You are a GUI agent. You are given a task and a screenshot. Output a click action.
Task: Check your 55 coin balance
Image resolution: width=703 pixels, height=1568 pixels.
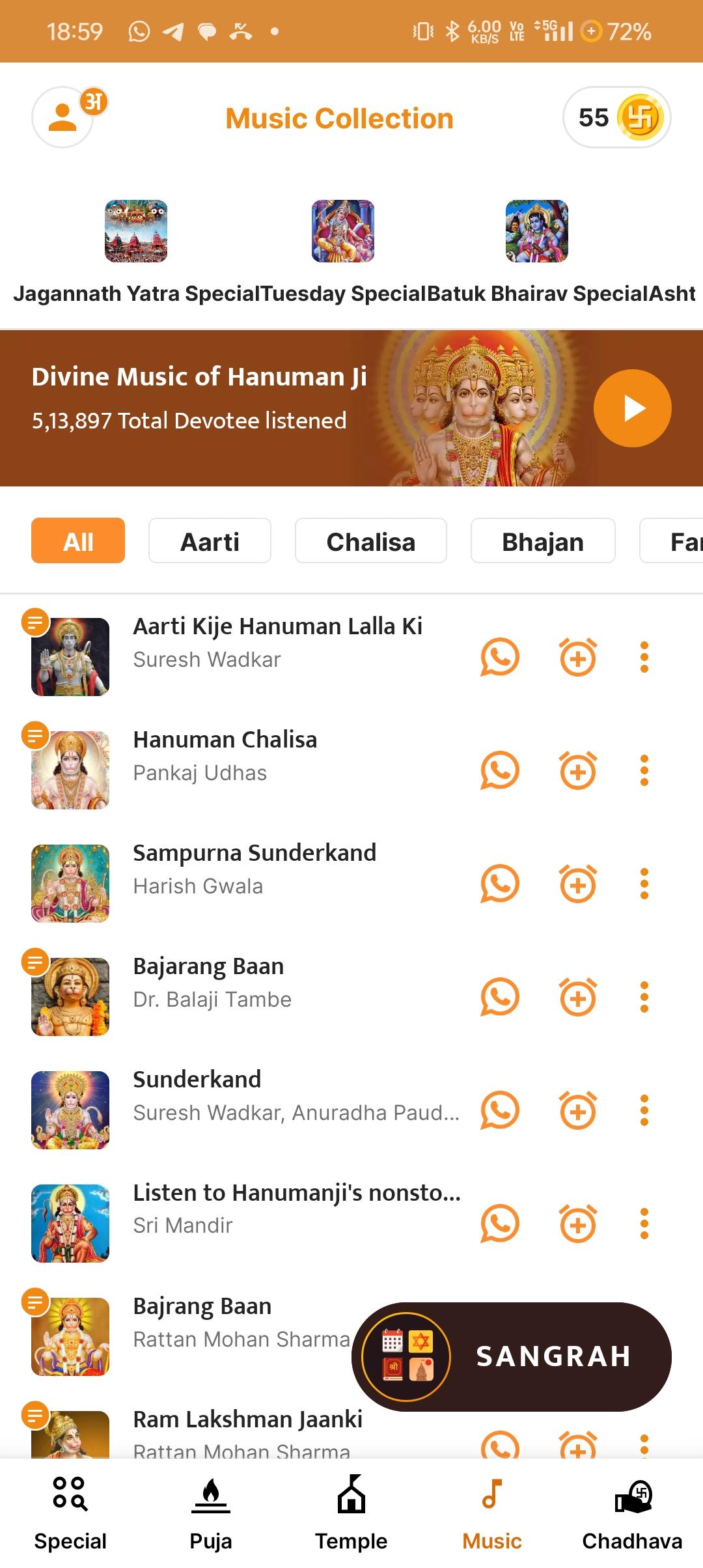click(616, 118)
